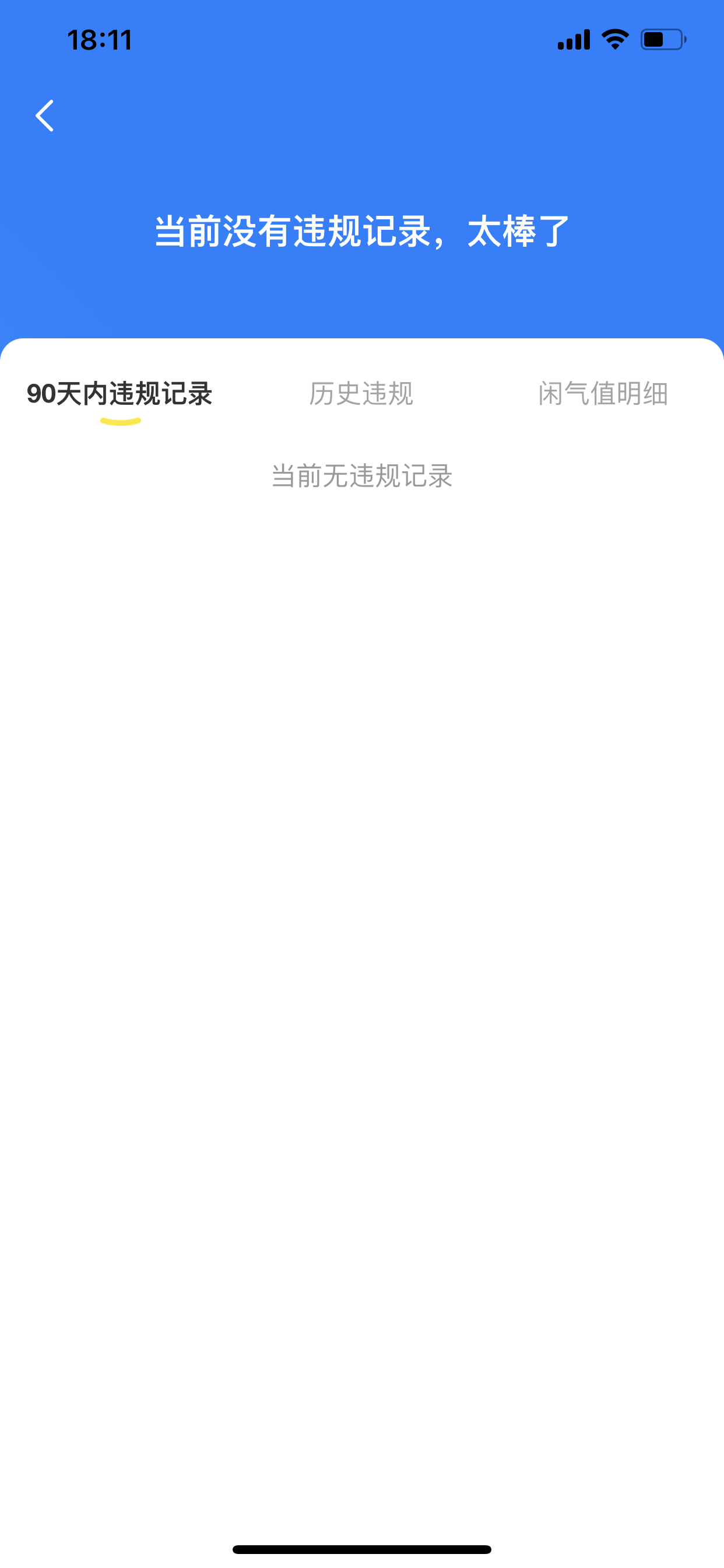Viewport: 724px width, 1568px height.
Task: Open the 闲气值明细 tab
Action: [603, 394]
